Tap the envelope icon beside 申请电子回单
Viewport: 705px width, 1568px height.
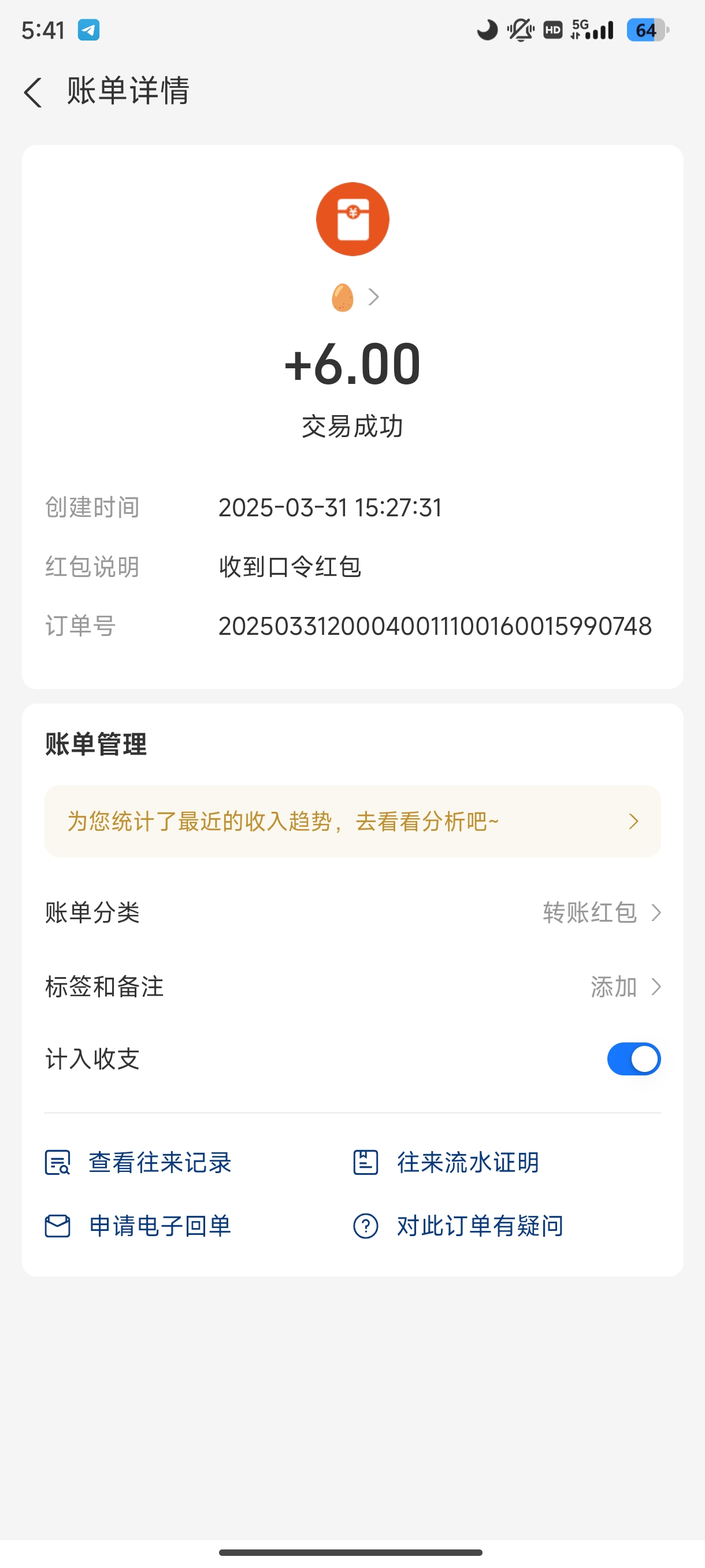pos(57,1226)
